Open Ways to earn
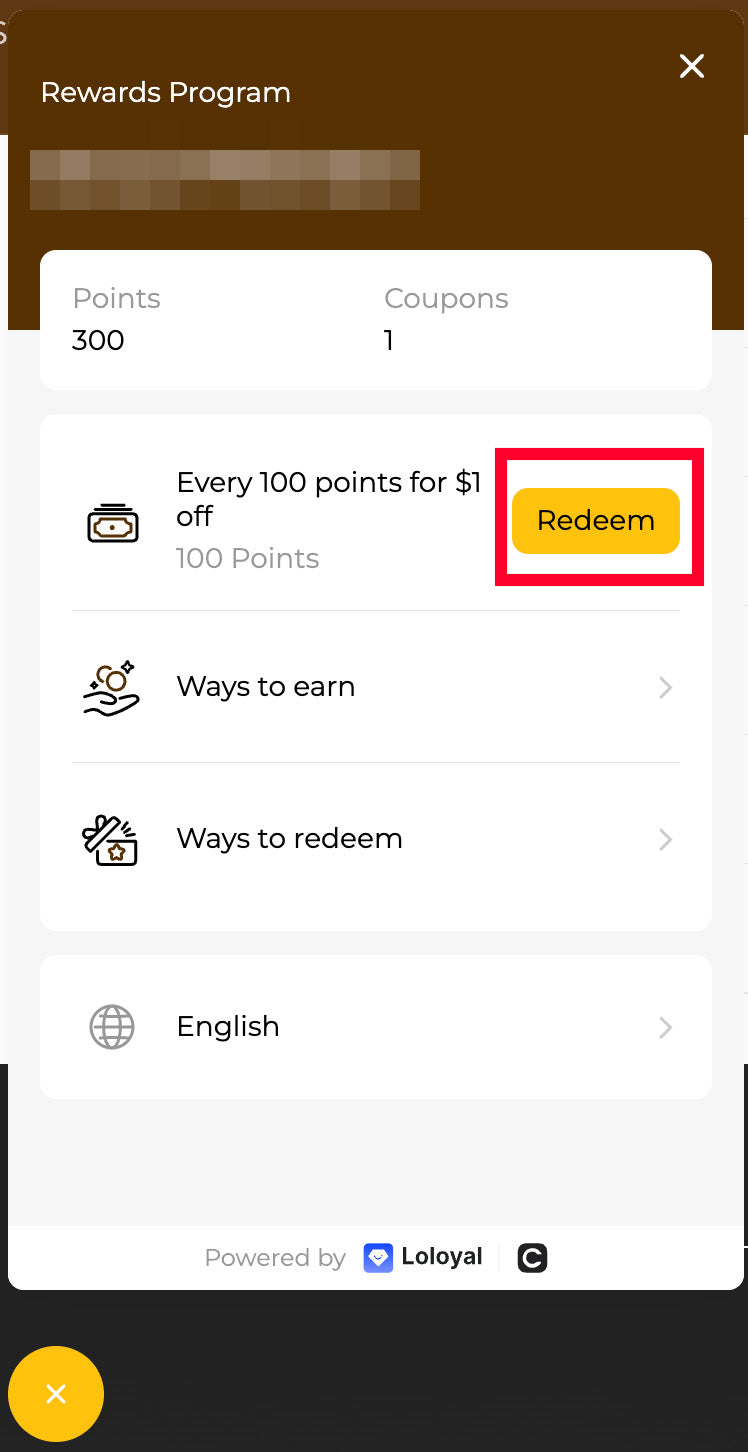Viewport: 748px width, 1452px height. [376, 687]
